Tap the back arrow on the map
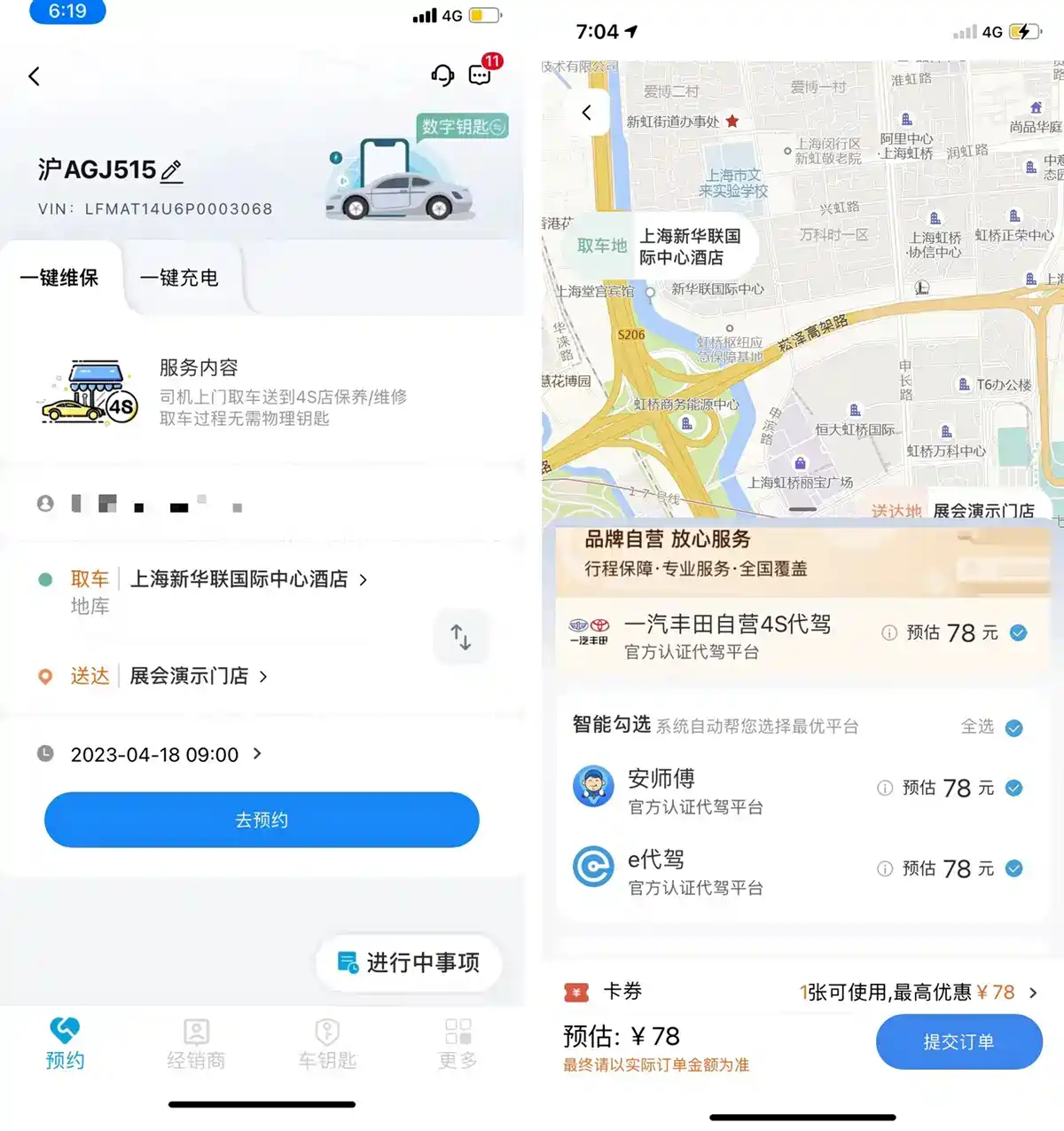 (x=586, y=113)
